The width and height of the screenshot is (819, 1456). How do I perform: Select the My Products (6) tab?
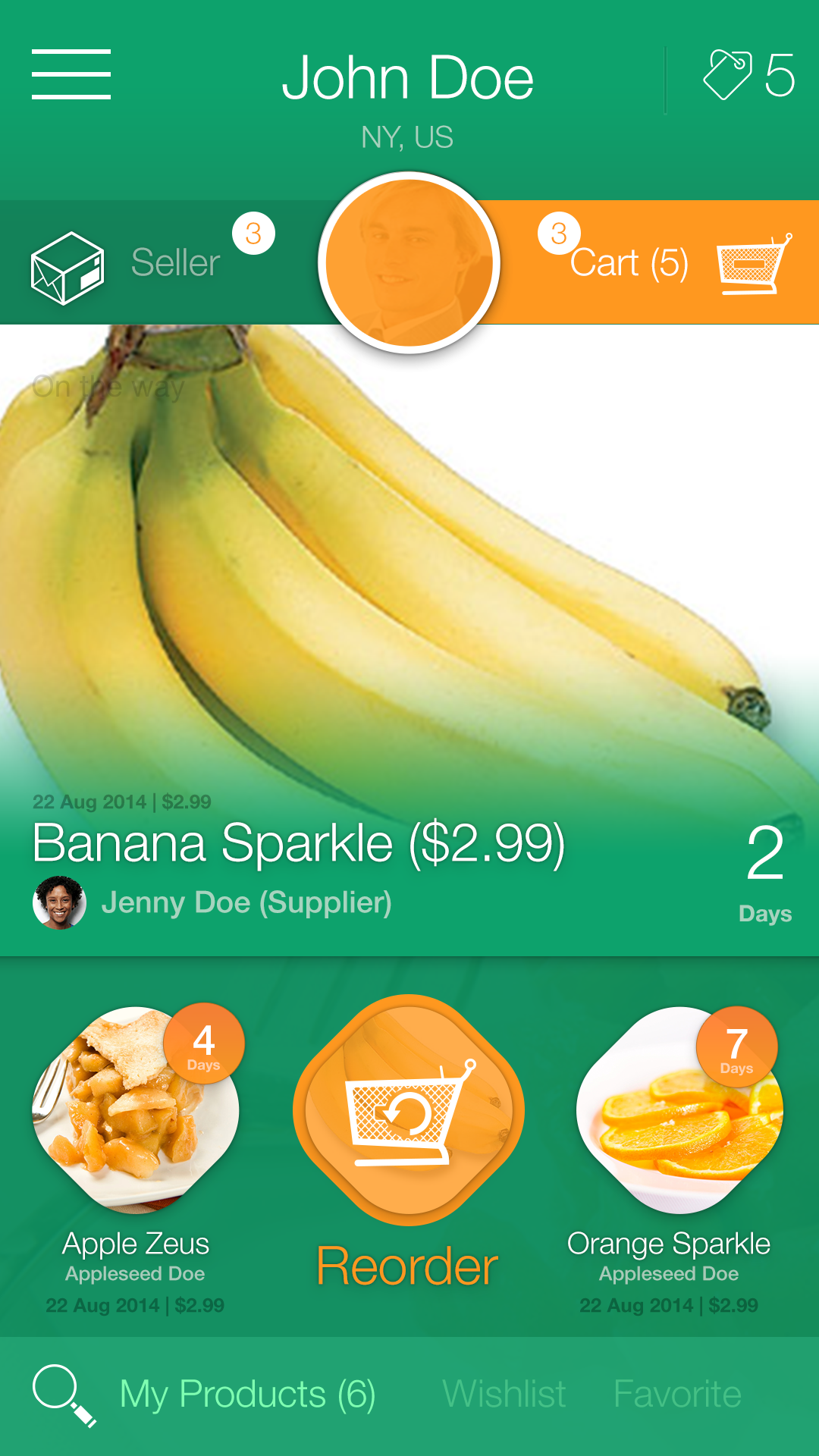click(x=248, y=1395)
